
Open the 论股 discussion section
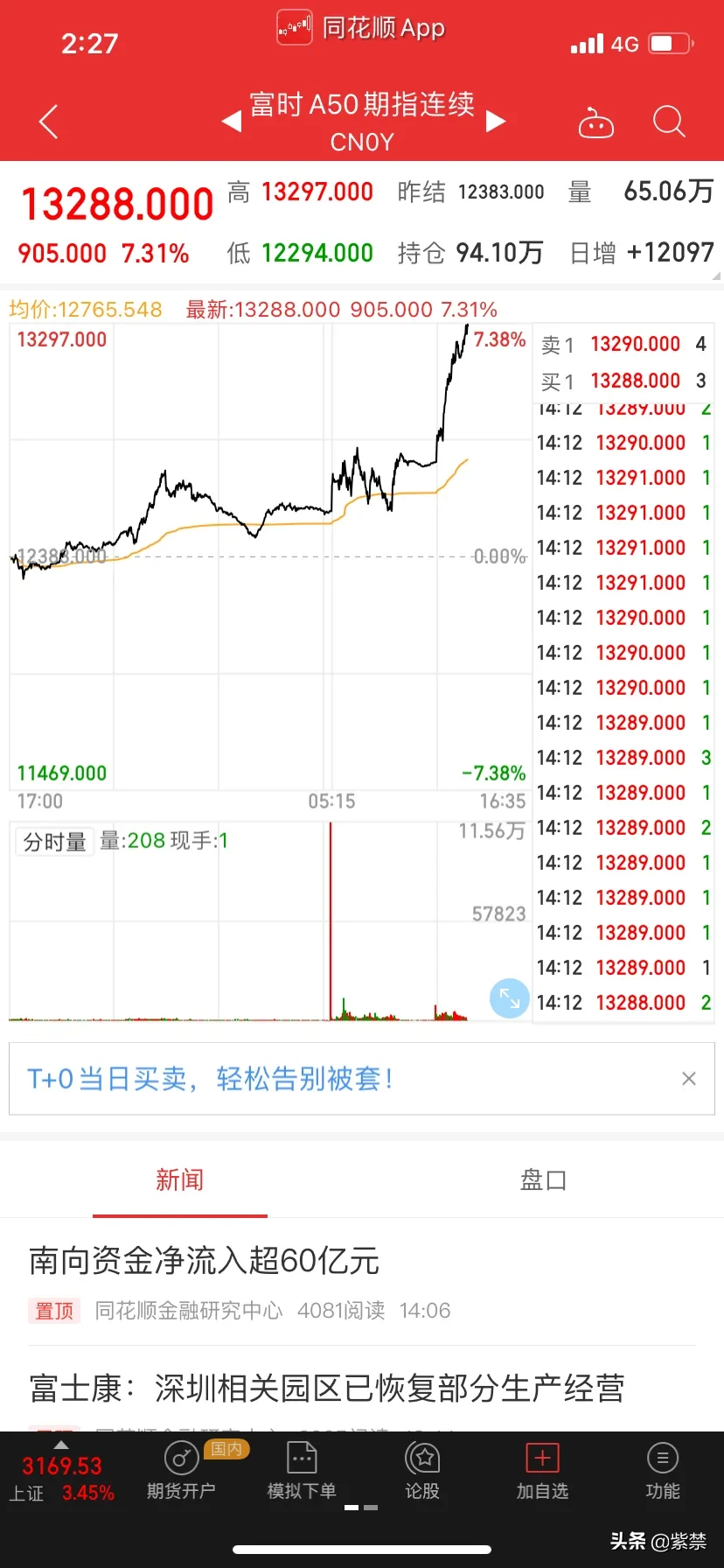coord(422,1472)
